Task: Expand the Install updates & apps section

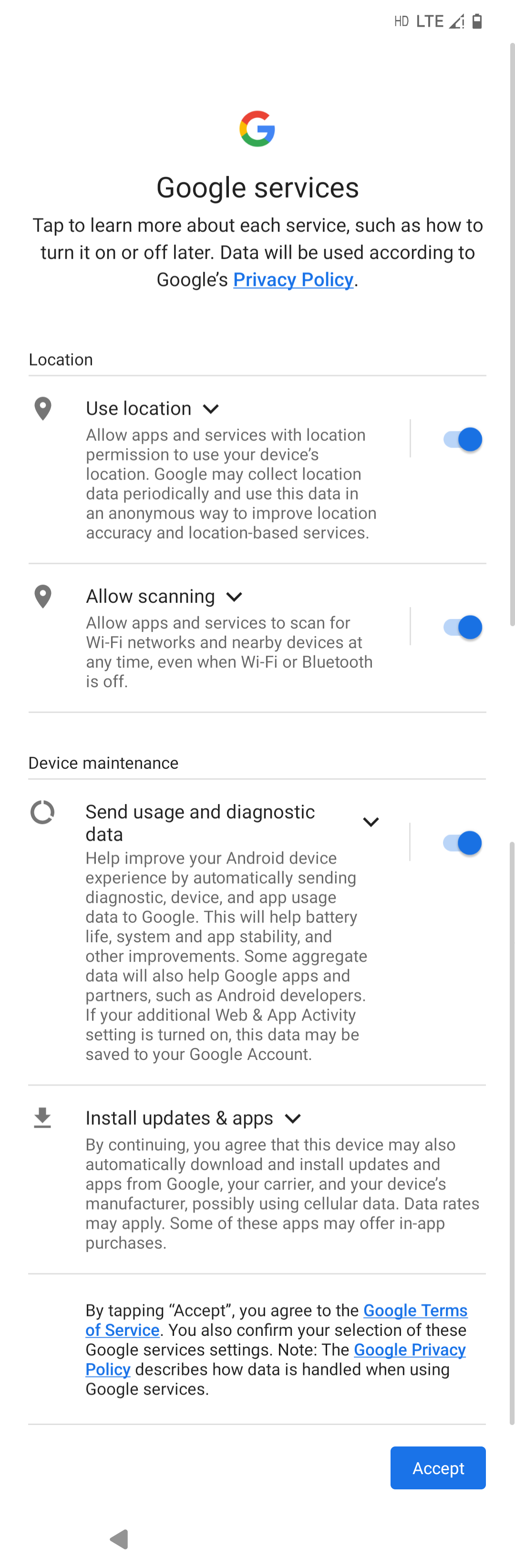Action: pyautogui.click(x=293, y=1119)
